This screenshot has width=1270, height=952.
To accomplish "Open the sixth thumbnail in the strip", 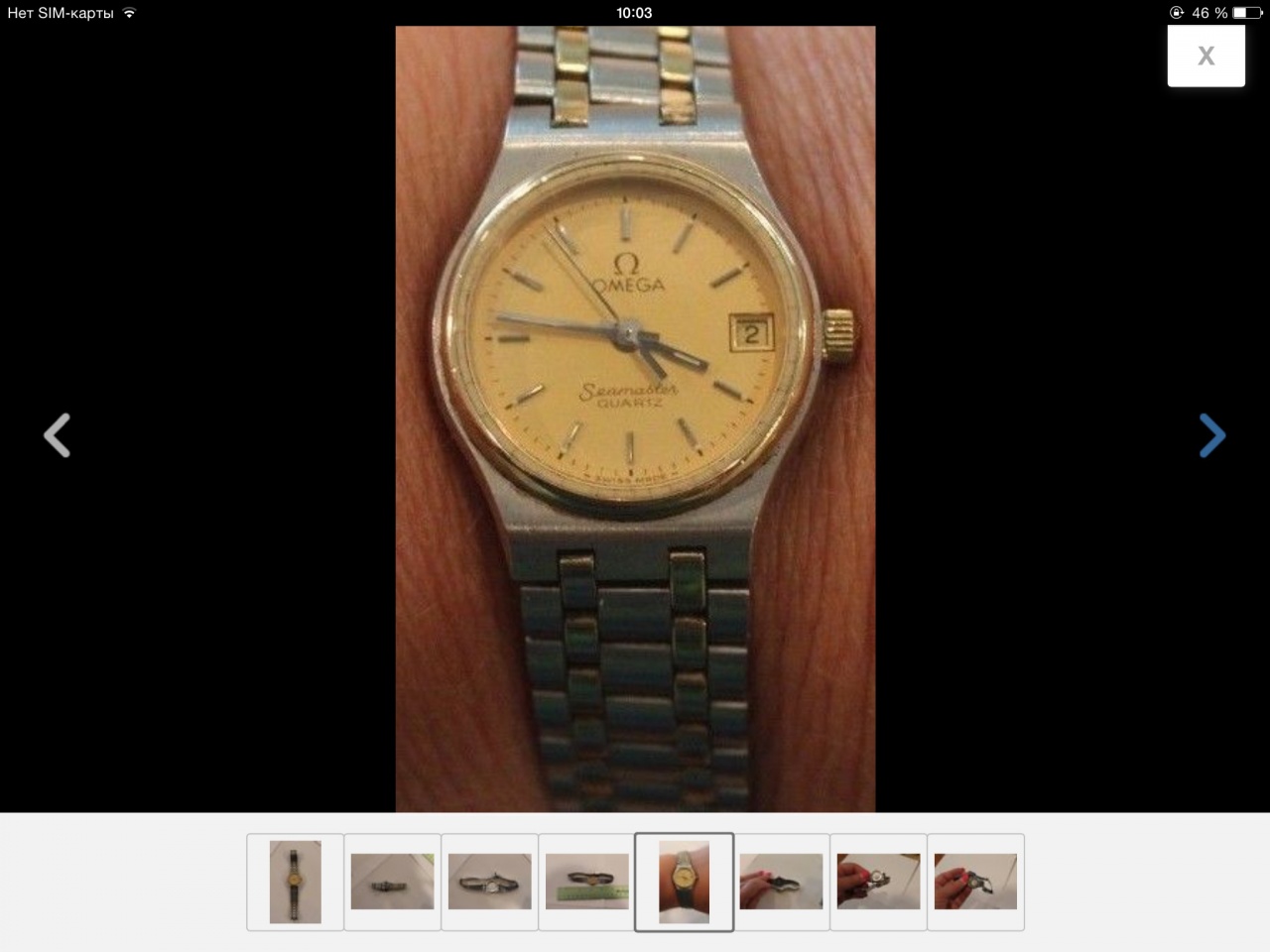I will coord(781,882).
